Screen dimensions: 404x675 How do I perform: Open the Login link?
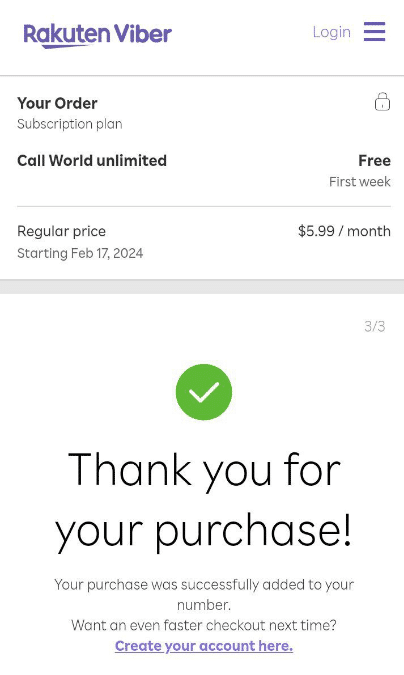[x=332, y=32]
